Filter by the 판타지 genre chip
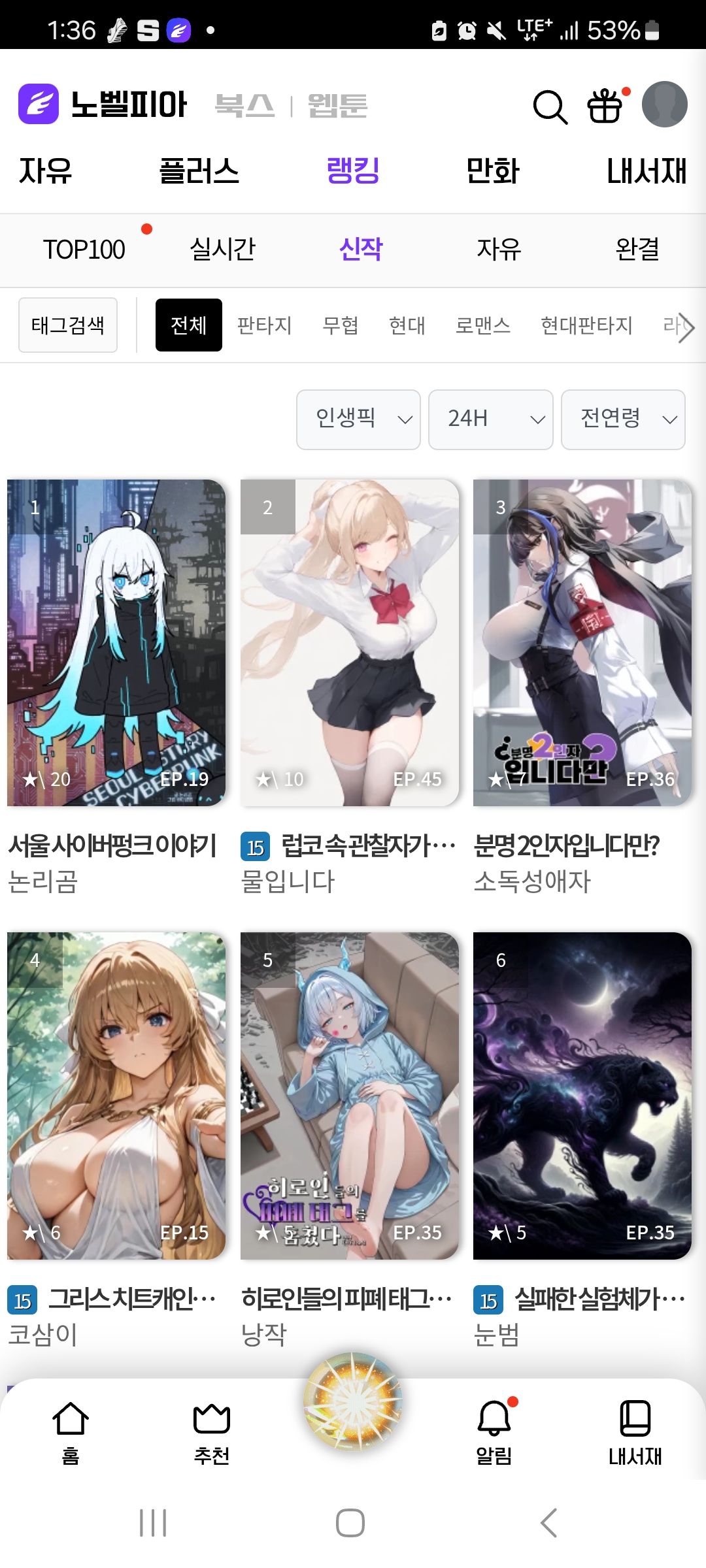 coord(264,325)
